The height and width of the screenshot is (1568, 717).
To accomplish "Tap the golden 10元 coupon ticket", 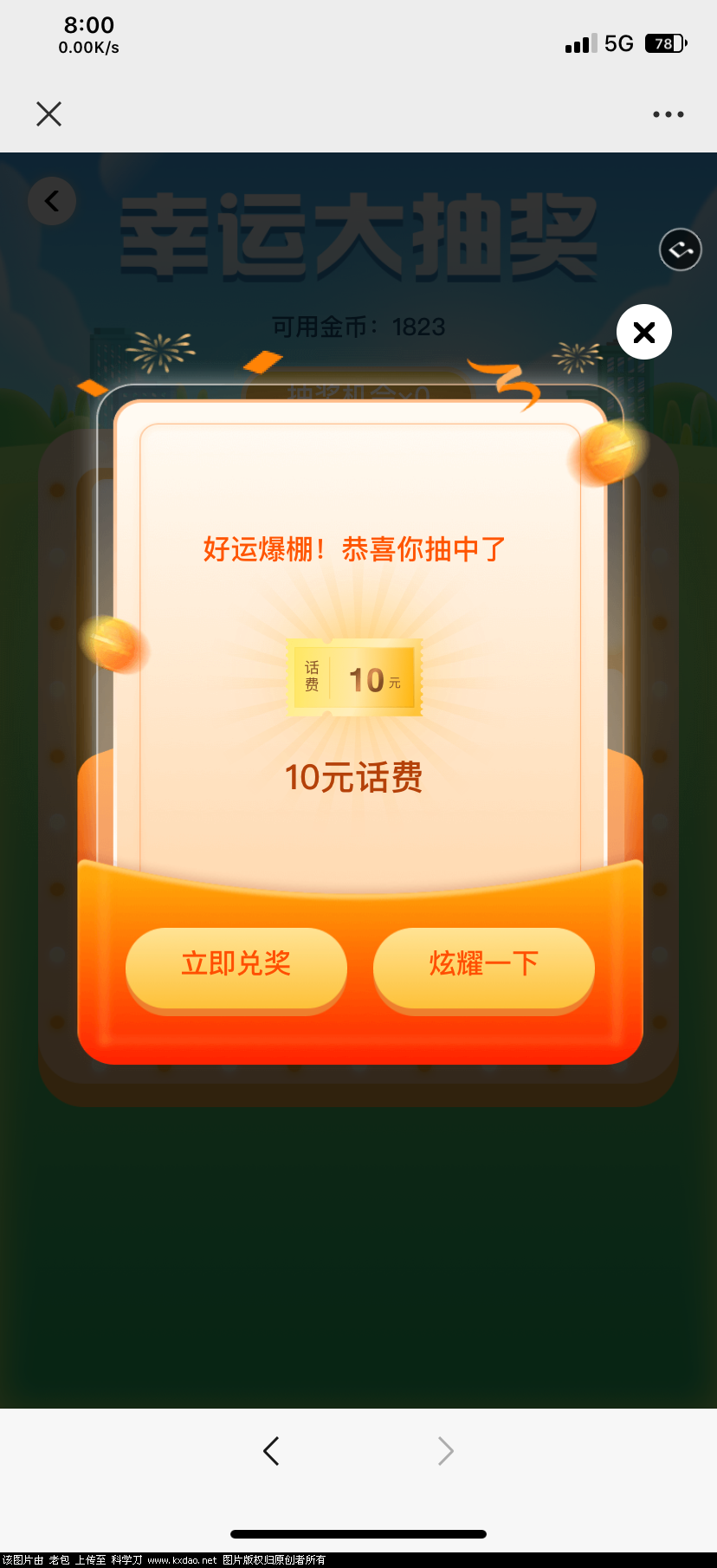I will [x=355, y=679].
